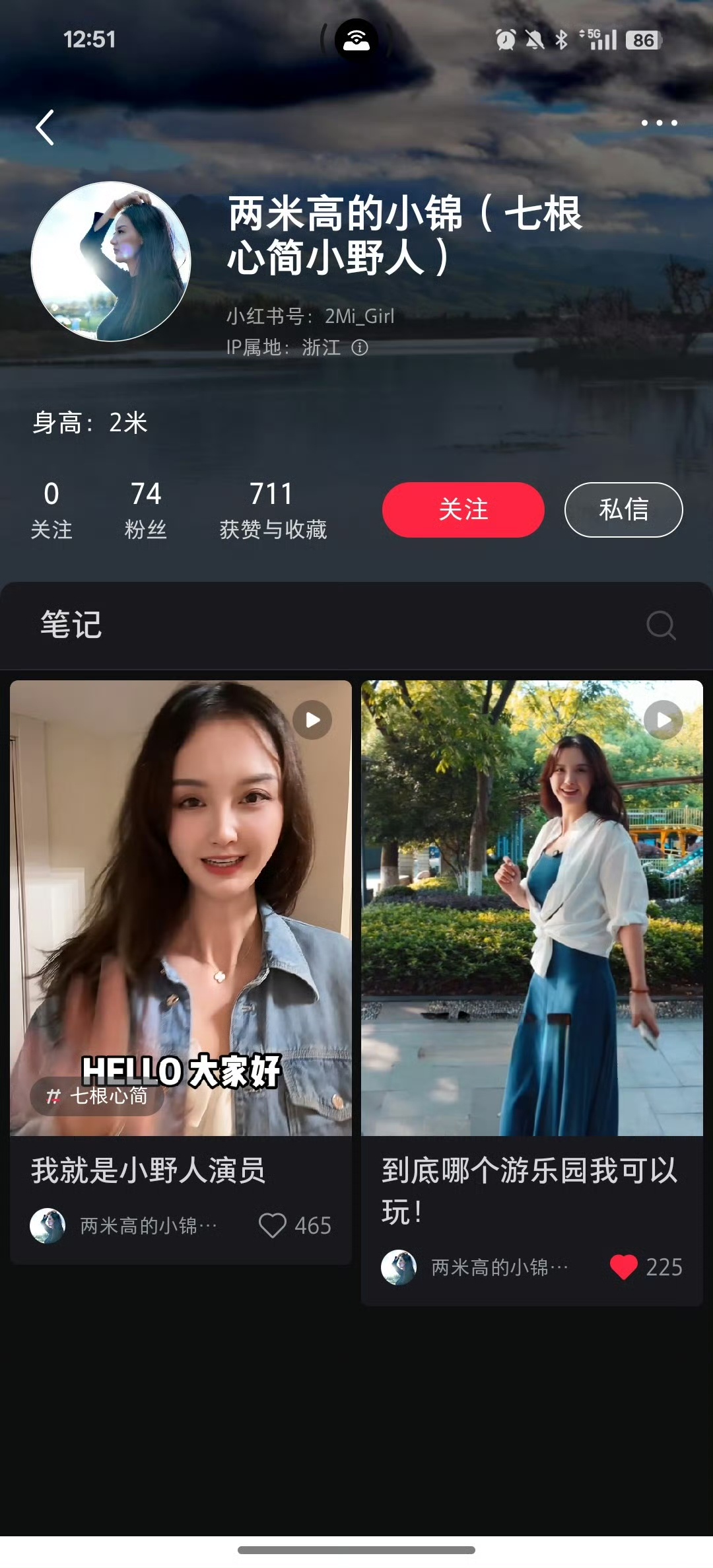This screenshot has height=1568, width=713.
Task: Select the 笔记 tab
Action: tap(71, 624)
